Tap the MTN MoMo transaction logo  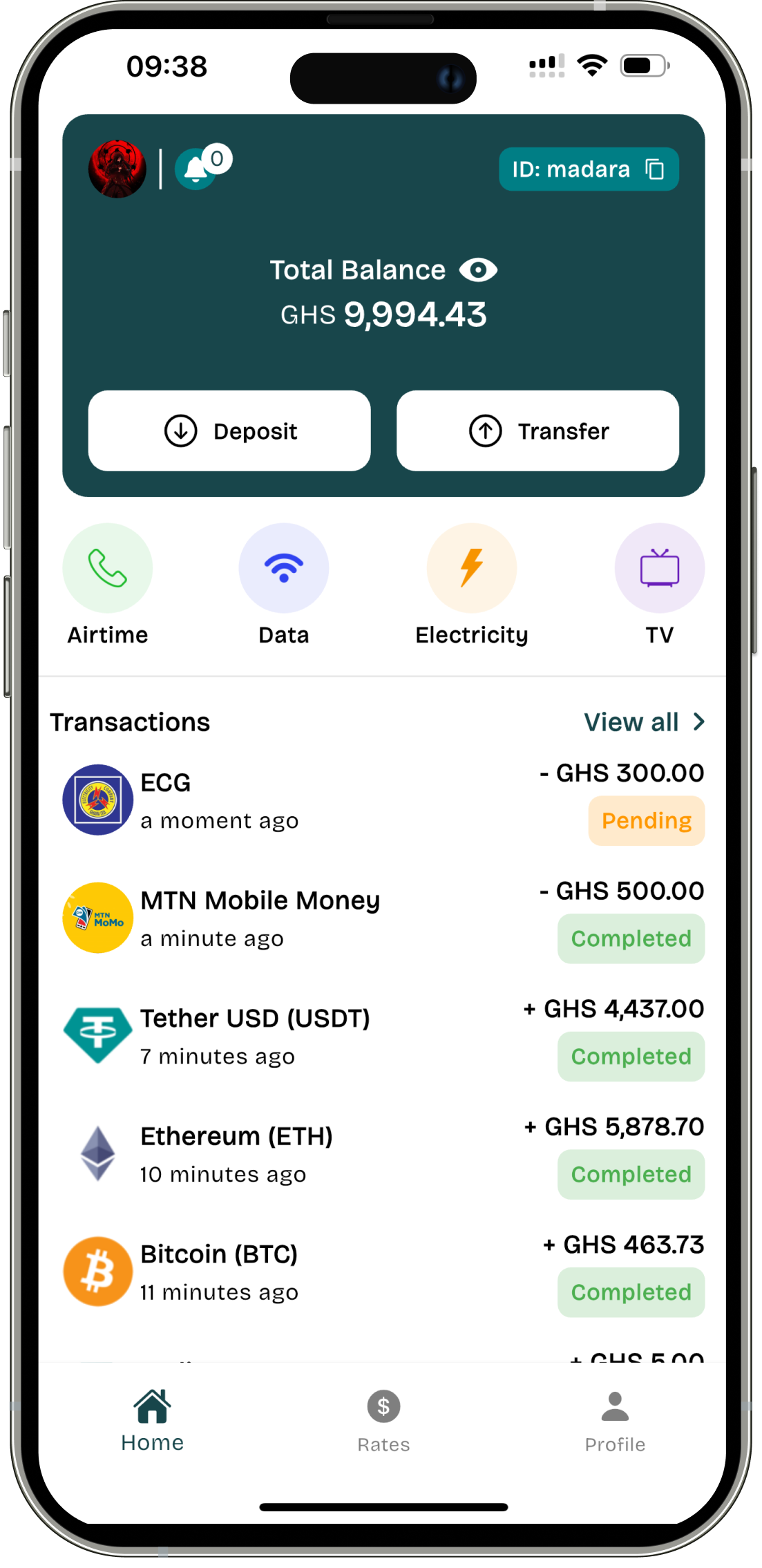[97, 918]
